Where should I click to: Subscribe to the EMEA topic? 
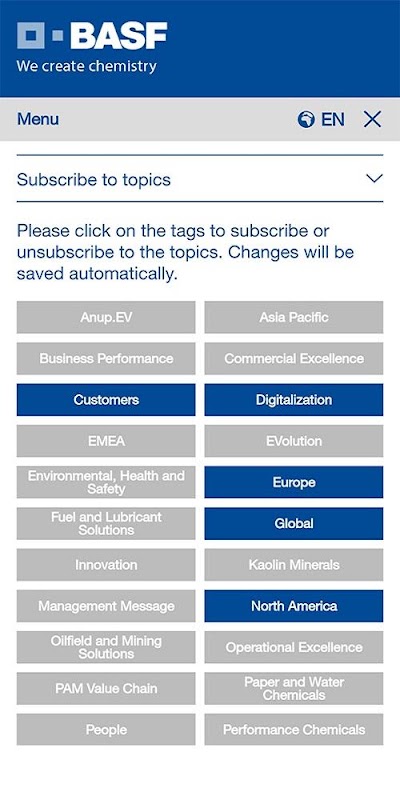[106, 441]
